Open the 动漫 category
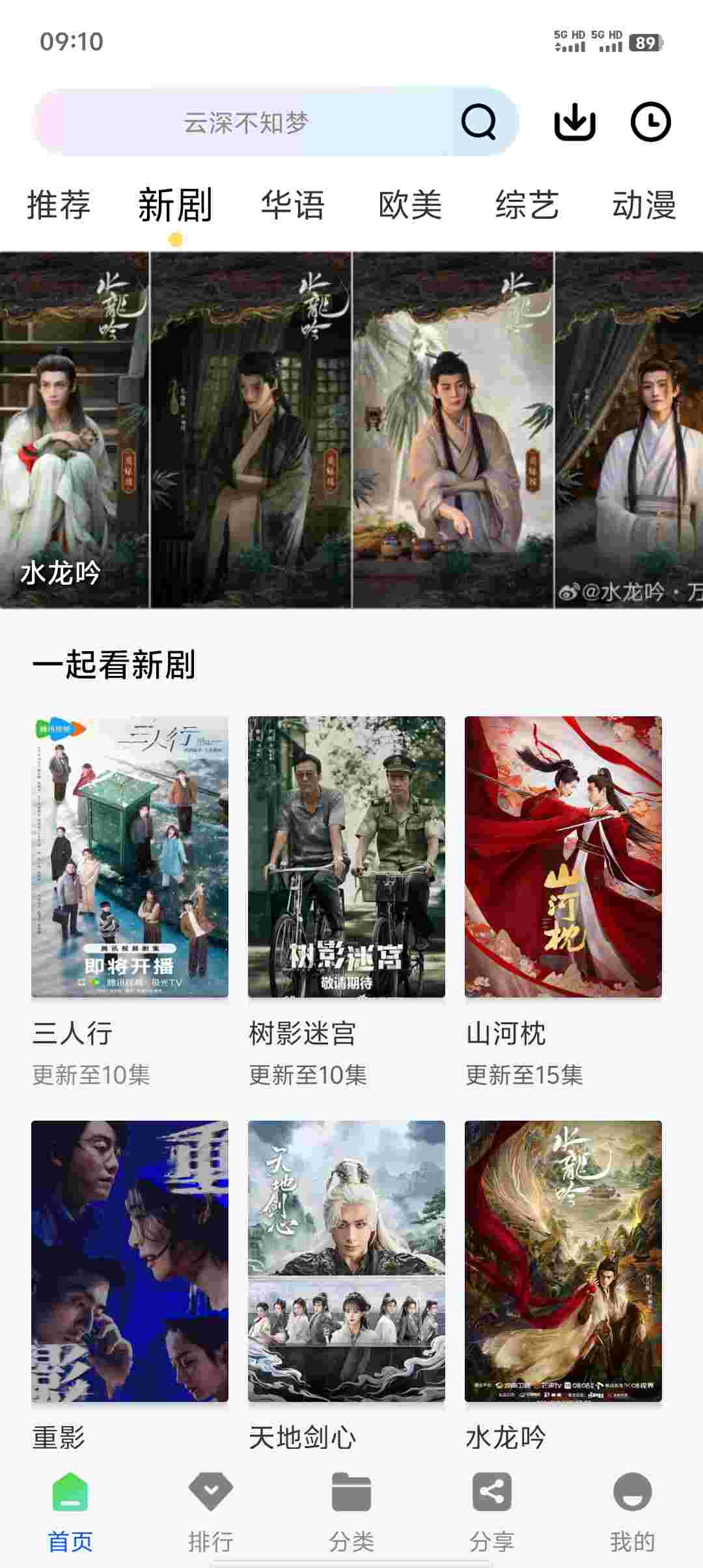Image resolution: width=703 pixels, height=1568 pixels. coord(644,205)
